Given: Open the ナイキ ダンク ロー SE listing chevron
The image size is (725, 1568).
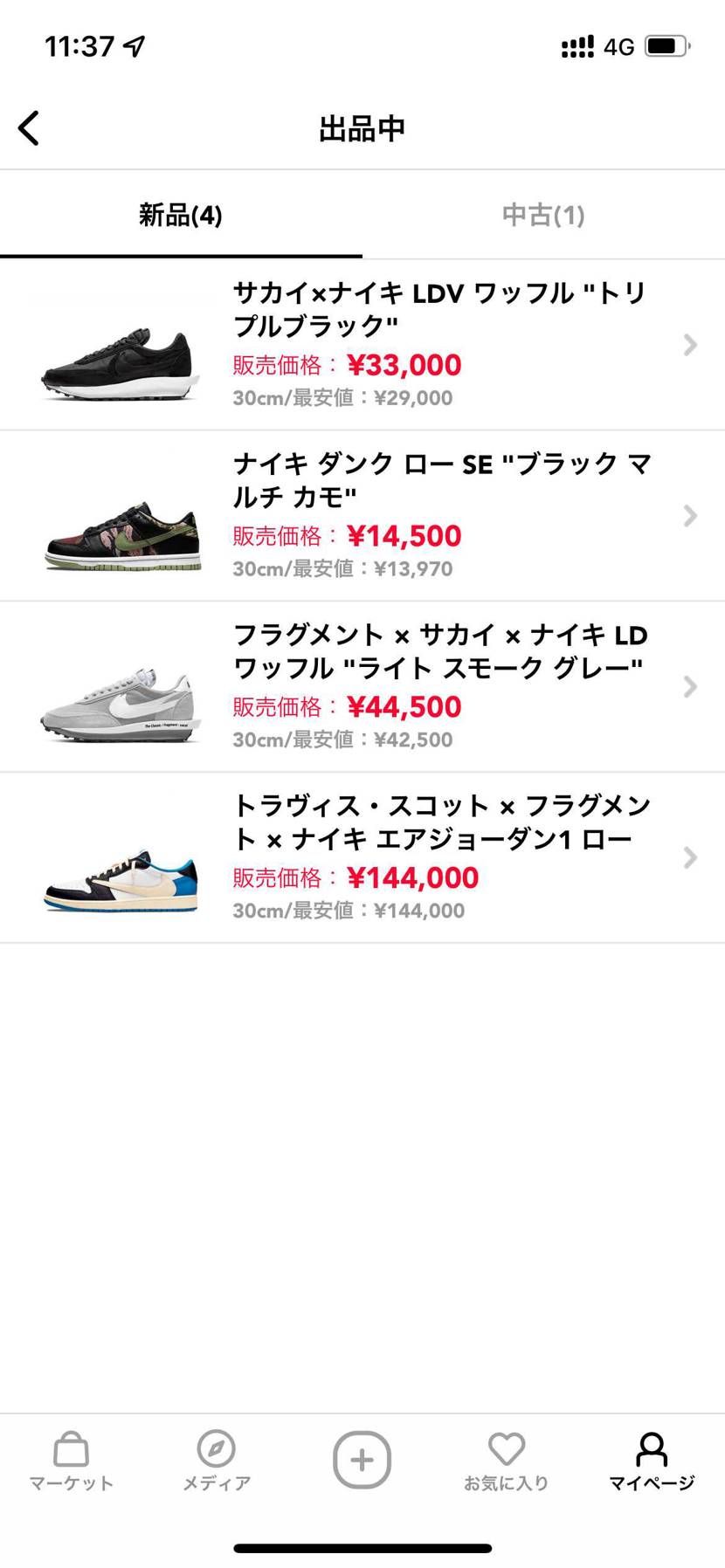Looking at the screenshot, I should (x=689, y=516).
